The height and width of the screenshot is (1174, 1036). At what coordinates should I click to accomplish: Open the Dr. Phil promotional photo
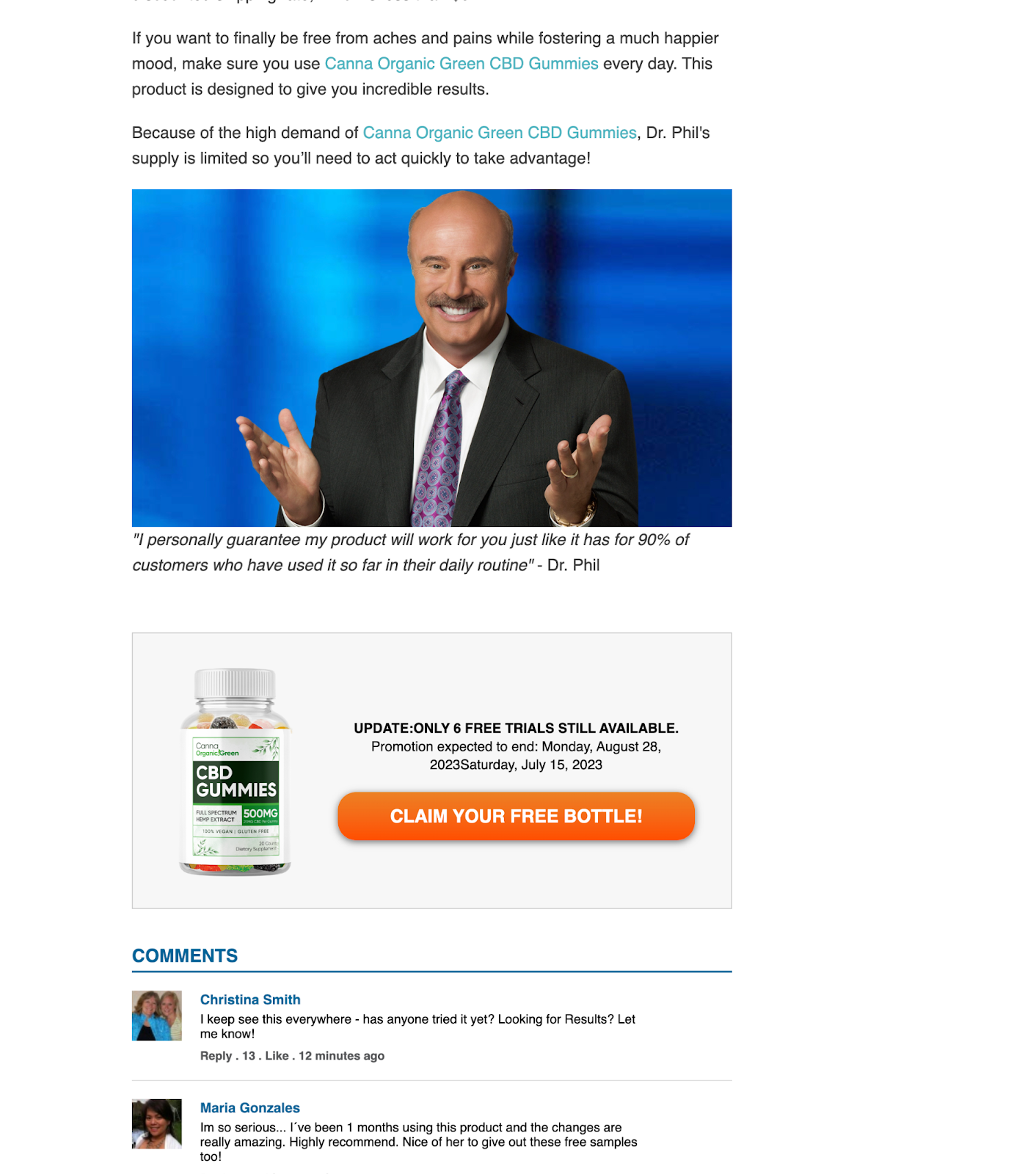(431, 358)
